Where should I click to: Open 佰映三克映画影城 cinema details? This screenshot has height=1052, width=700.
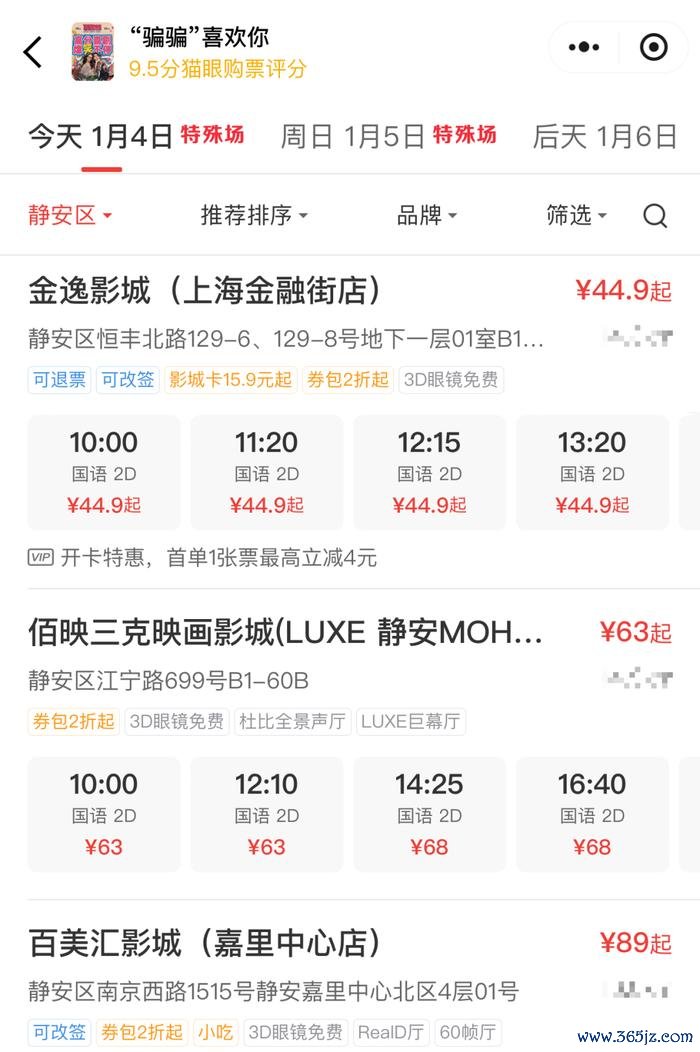point(285,632)
